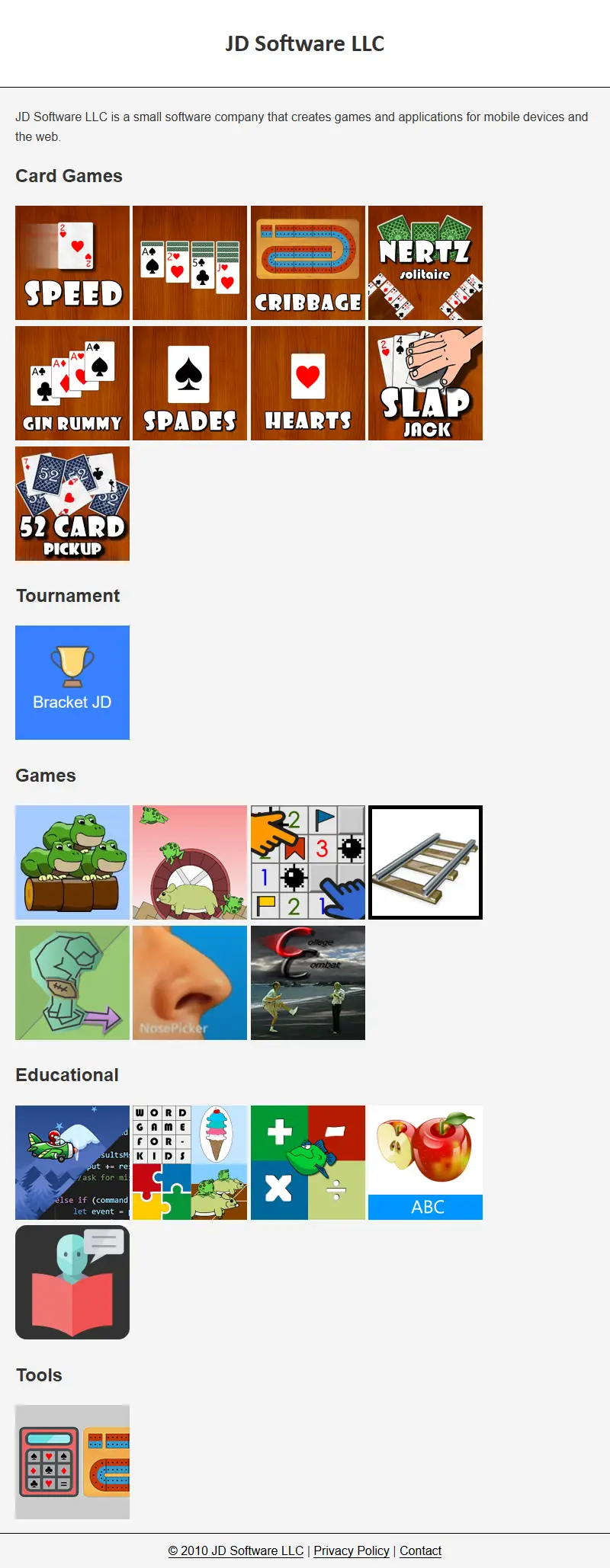610x1568 pixels.
Task: Select the ABC apple educational tile
Action: [425, 1163]
